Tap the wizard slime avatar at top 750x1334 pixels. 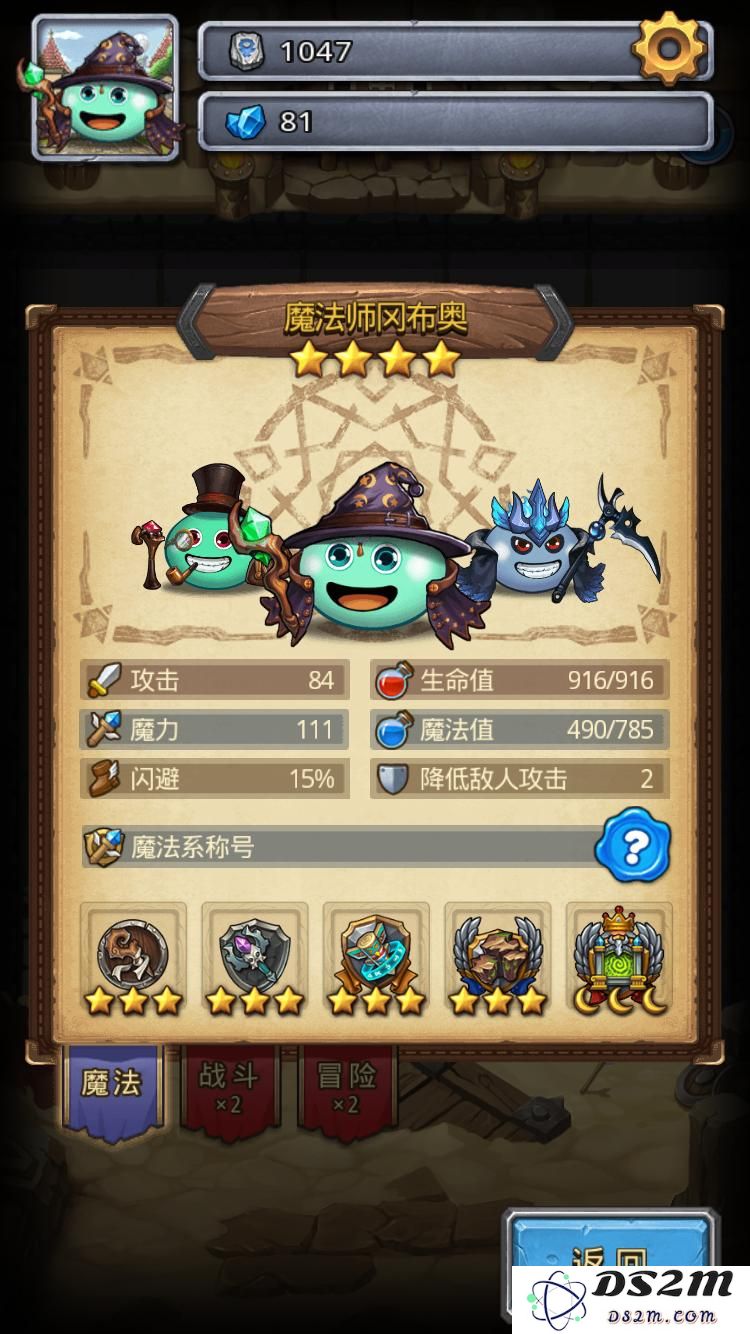pos(106,88)
